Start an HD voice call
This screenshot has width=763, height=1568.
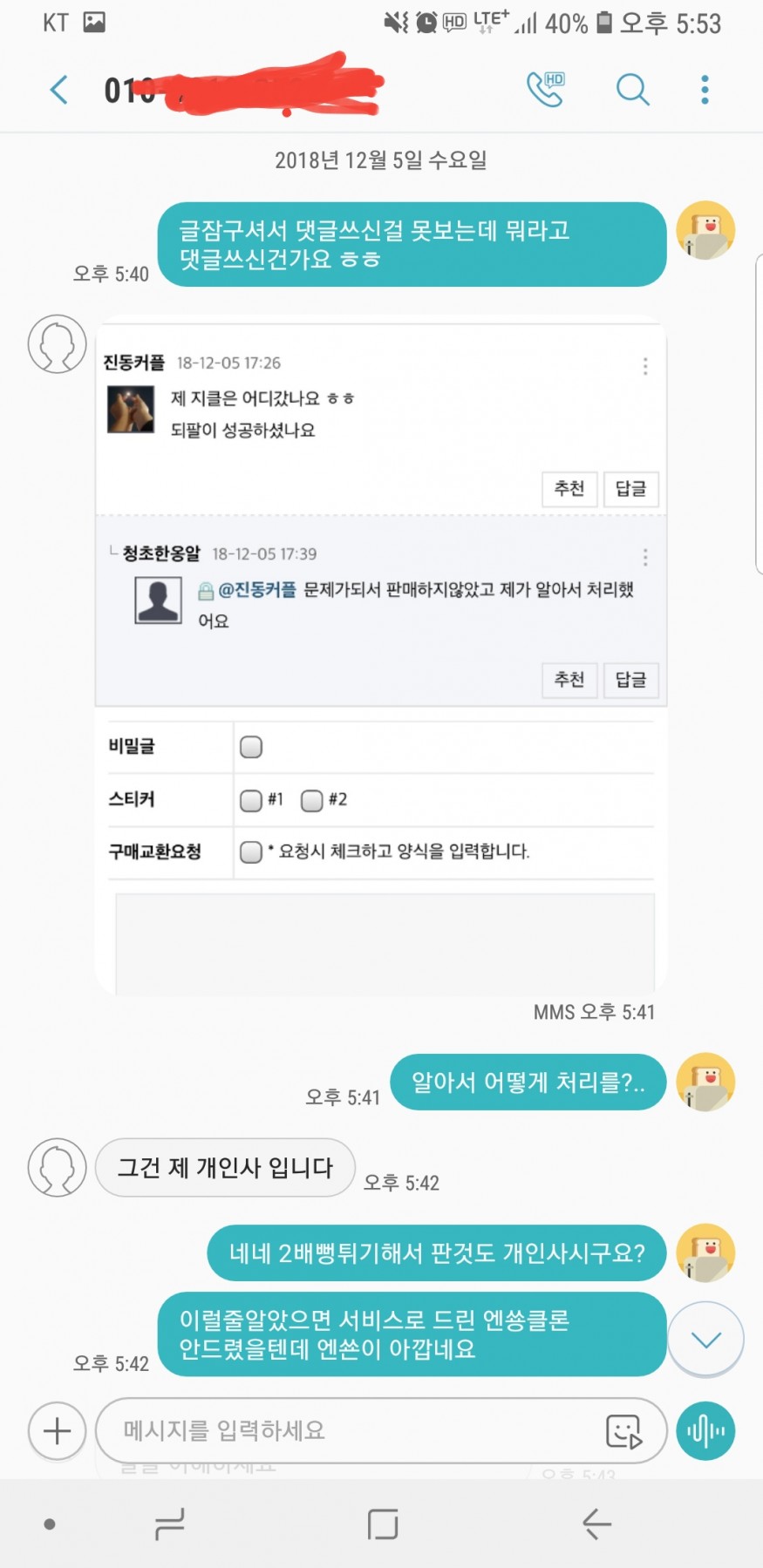tap(546, 89)
